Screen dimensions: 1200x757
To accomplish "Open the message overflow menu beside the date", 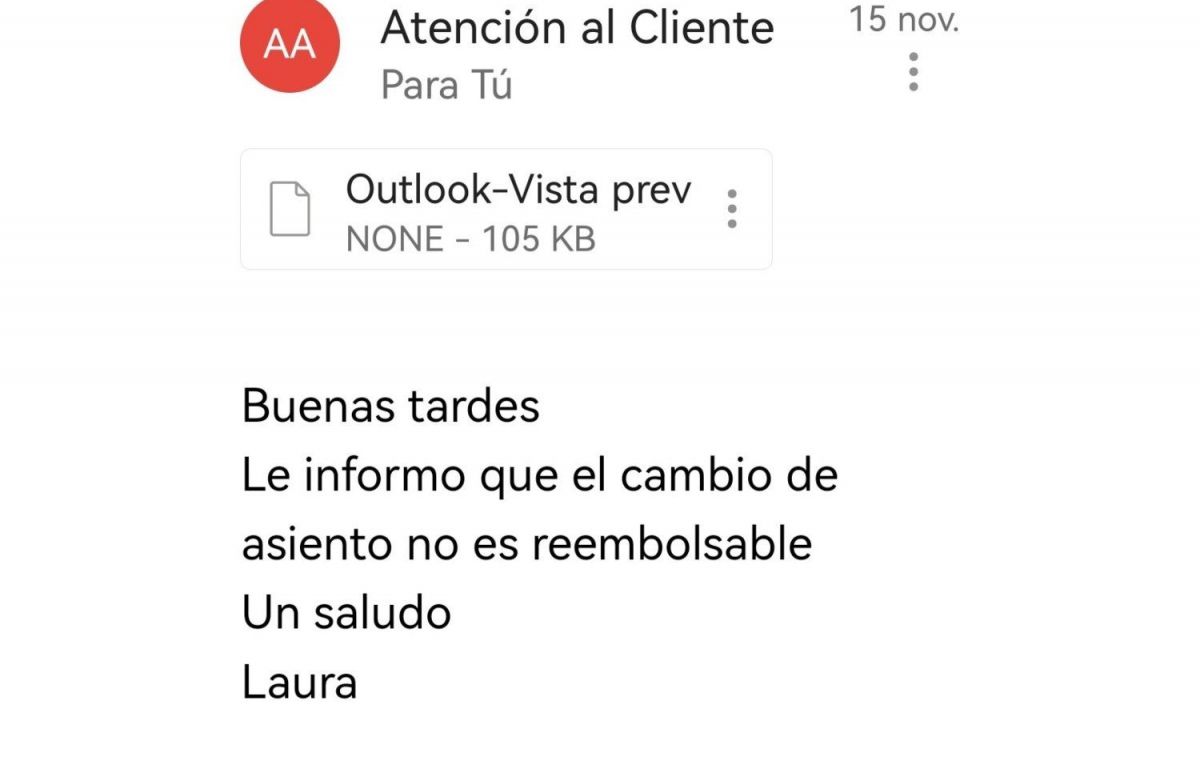I will [913, 72].
